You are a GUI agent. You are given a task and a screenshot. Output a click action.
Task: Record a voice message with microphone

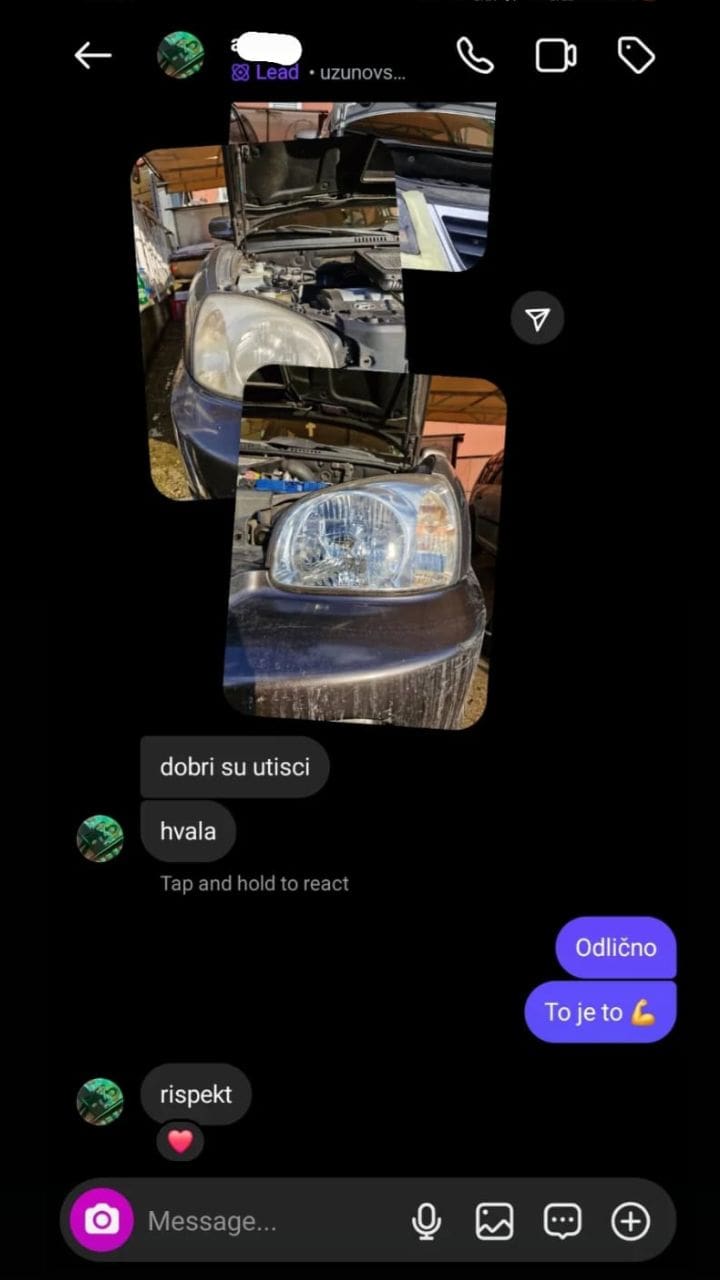point(426,1221)
